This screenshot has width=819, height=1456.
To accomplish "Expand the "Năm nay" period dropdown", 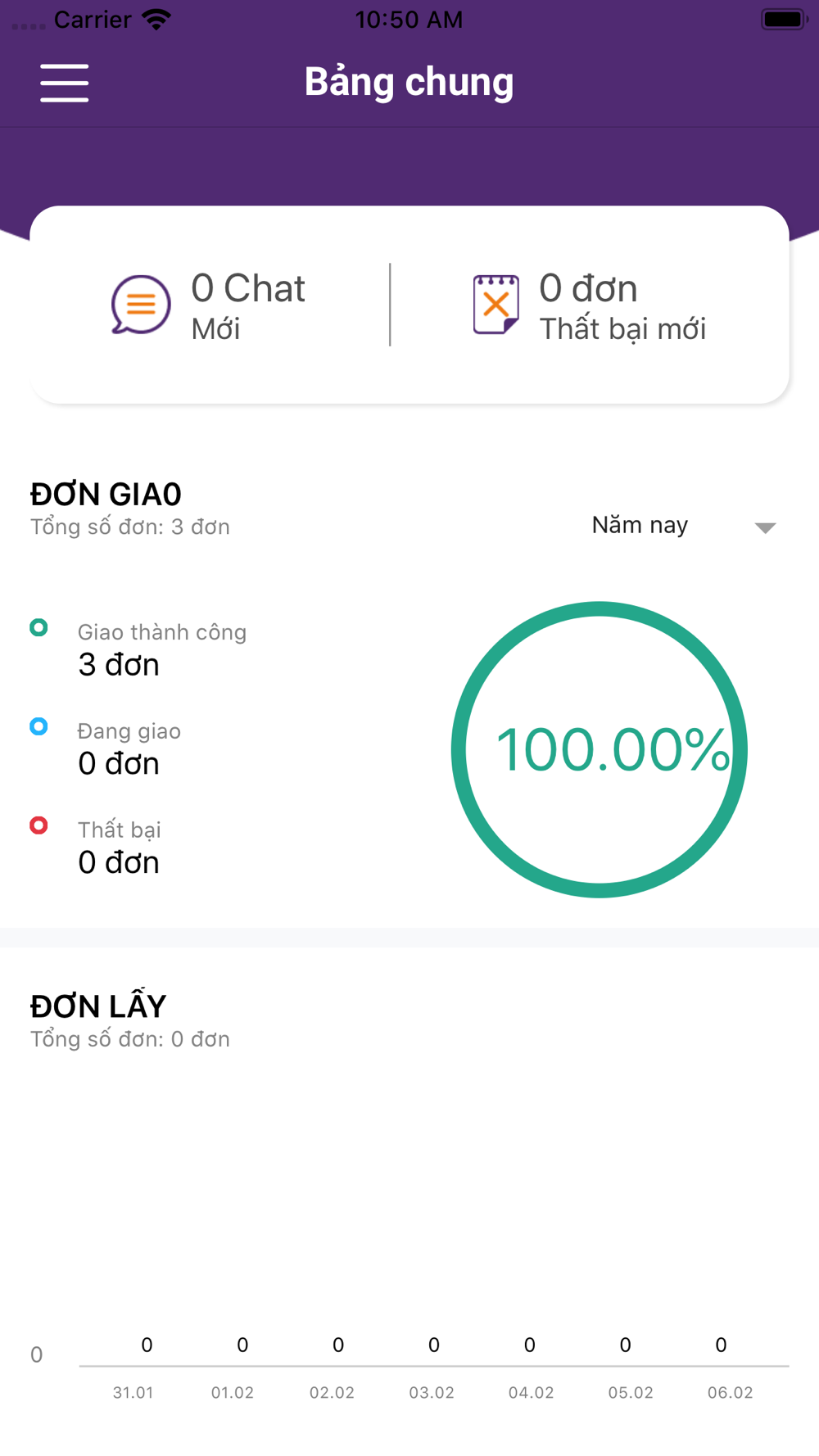I will click(683, 526).
